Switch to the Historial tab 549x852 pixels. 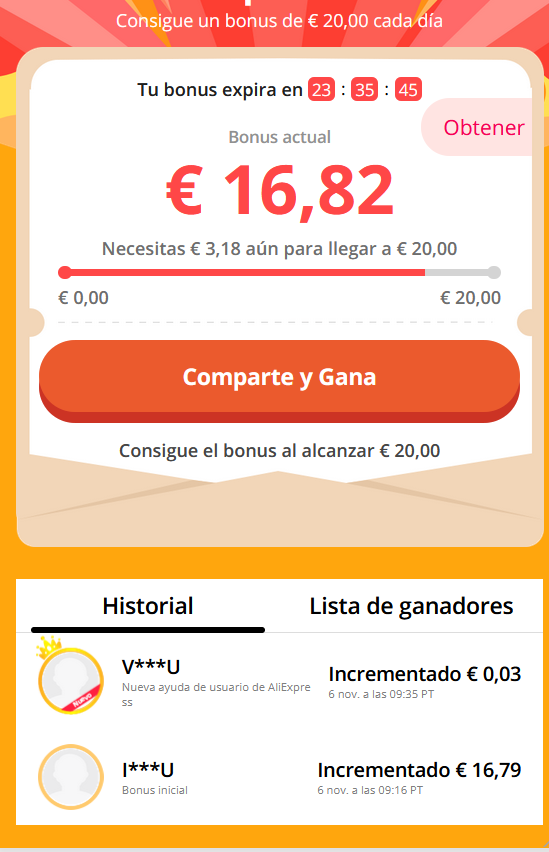(148, 606)
